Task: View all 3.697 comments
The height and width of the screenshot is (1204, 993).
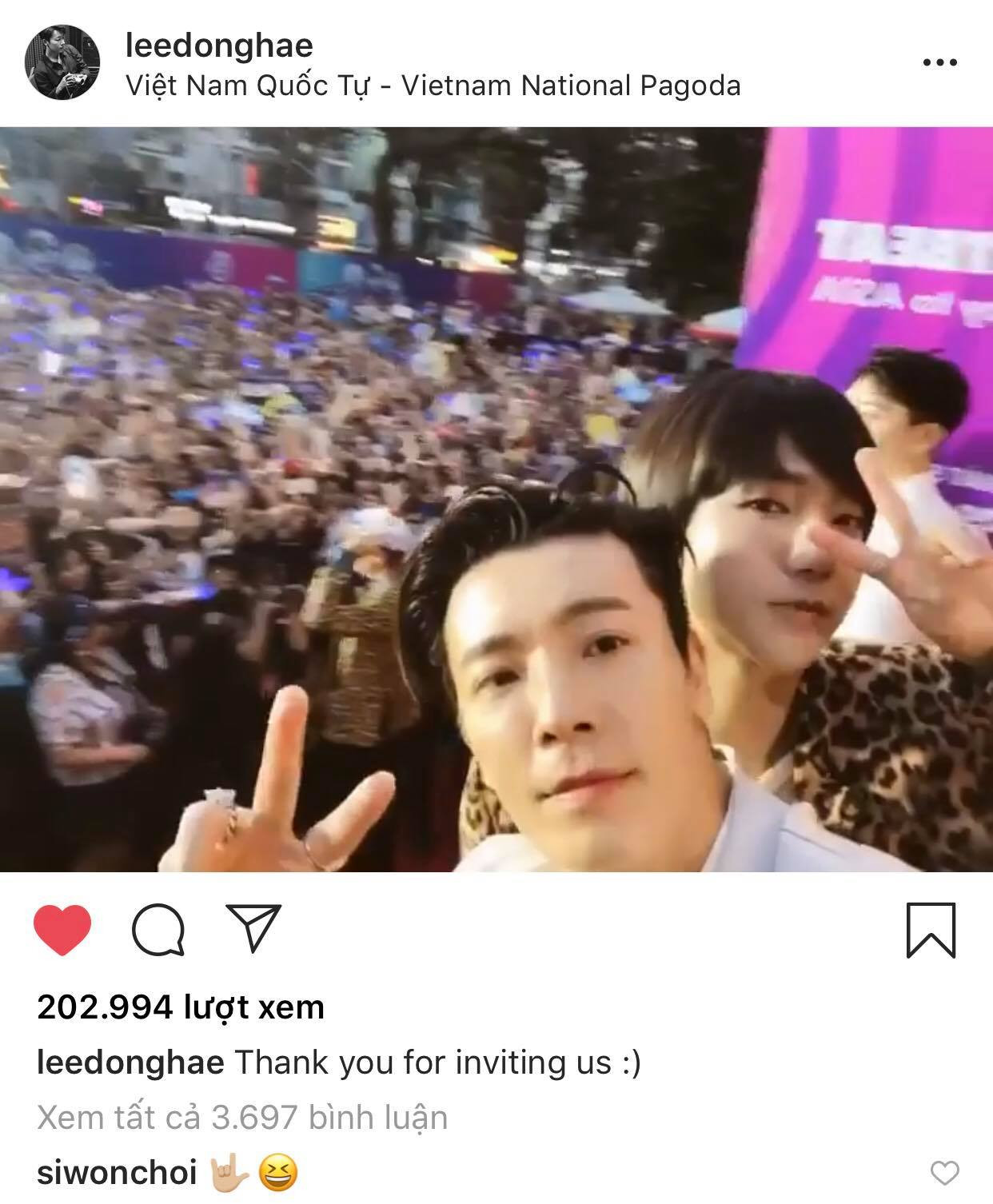Action: tap(242, 1118)
